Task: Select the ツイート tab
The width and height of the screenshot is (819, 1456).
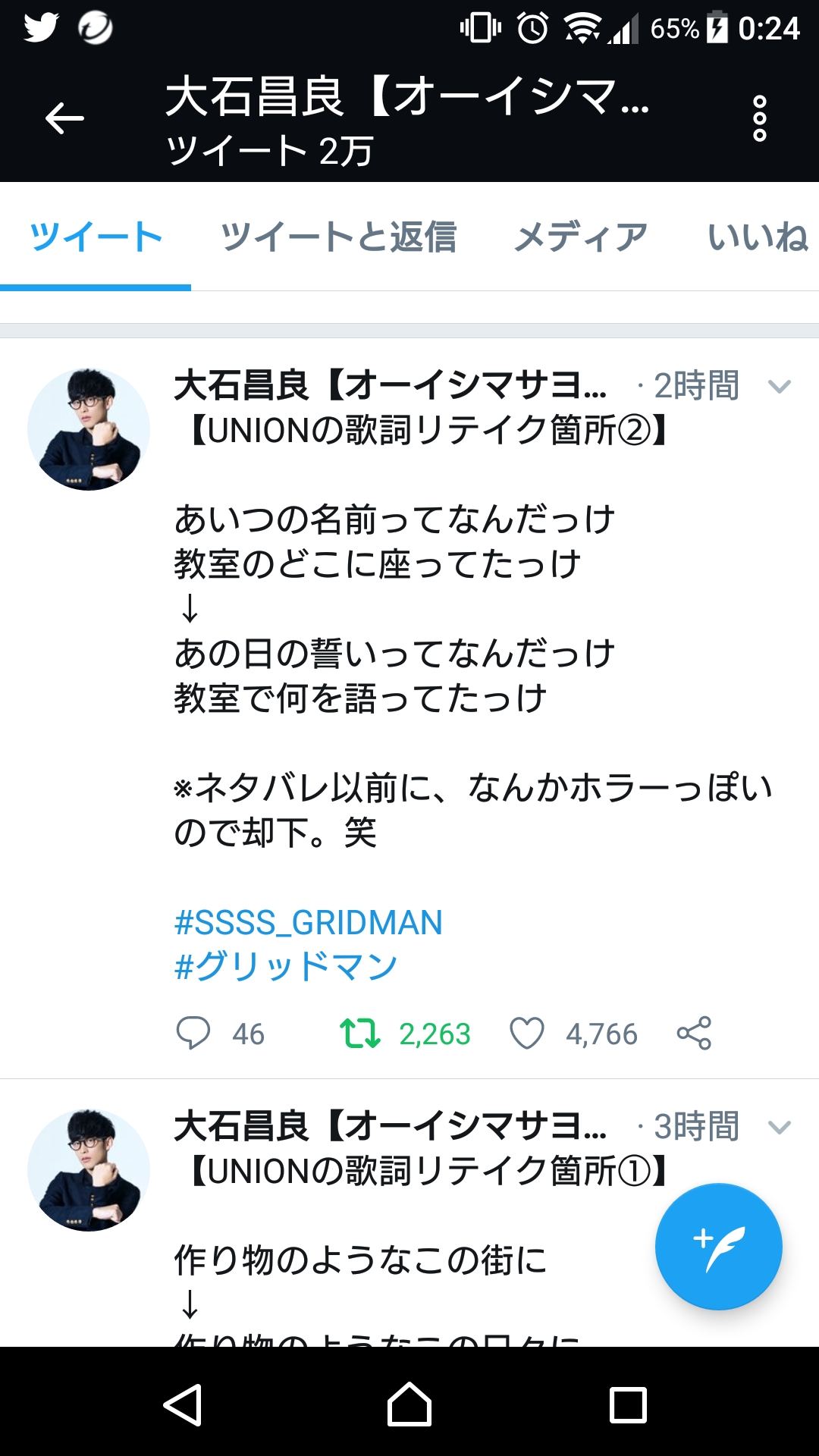Action: point(96,237)
